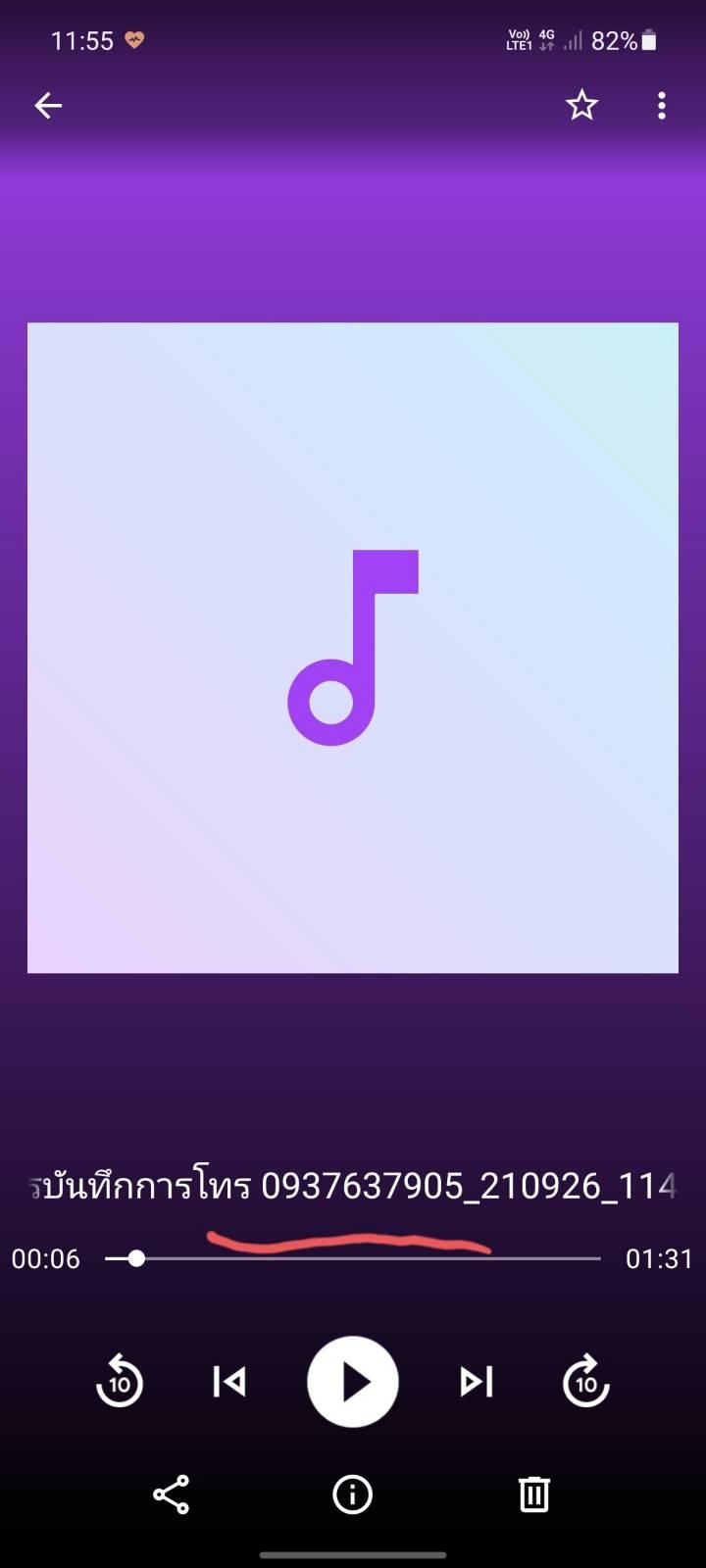This screenshot has width=706, height=1568.
Task: View file details via info icon
Action: pyautogui.click(x=353, y=1494)
